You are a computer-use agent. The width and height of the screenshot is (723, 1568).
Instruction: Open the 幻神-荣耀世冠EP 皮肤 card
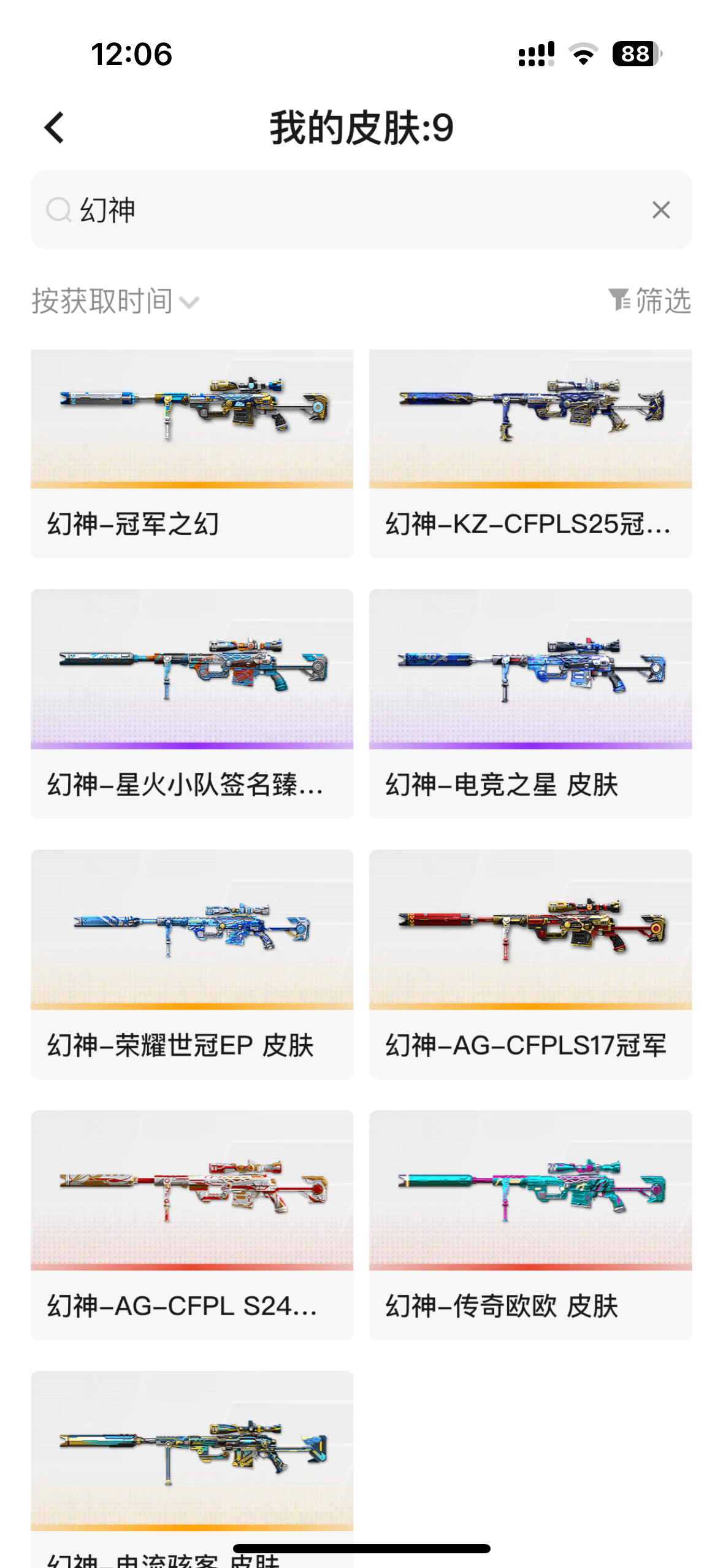pyautogui.click(x=192, y=964)
